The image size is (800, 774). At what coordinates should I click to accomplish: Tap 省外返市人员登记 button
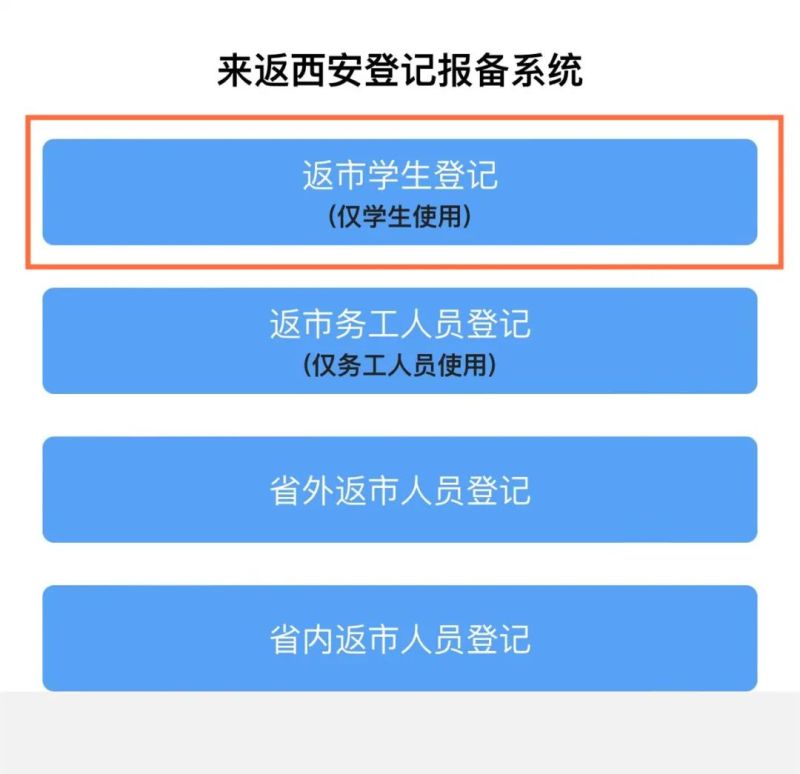tap(399, 490)
